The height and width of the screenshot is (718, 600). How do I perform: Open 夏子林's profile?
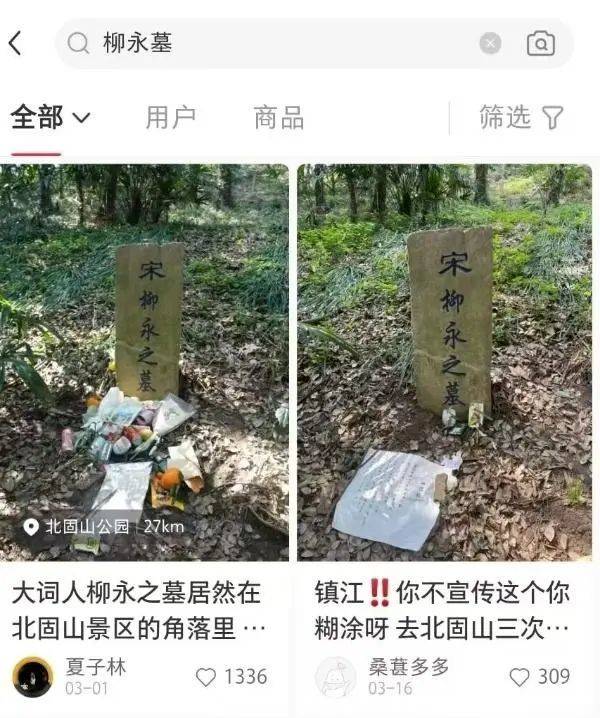33,677
